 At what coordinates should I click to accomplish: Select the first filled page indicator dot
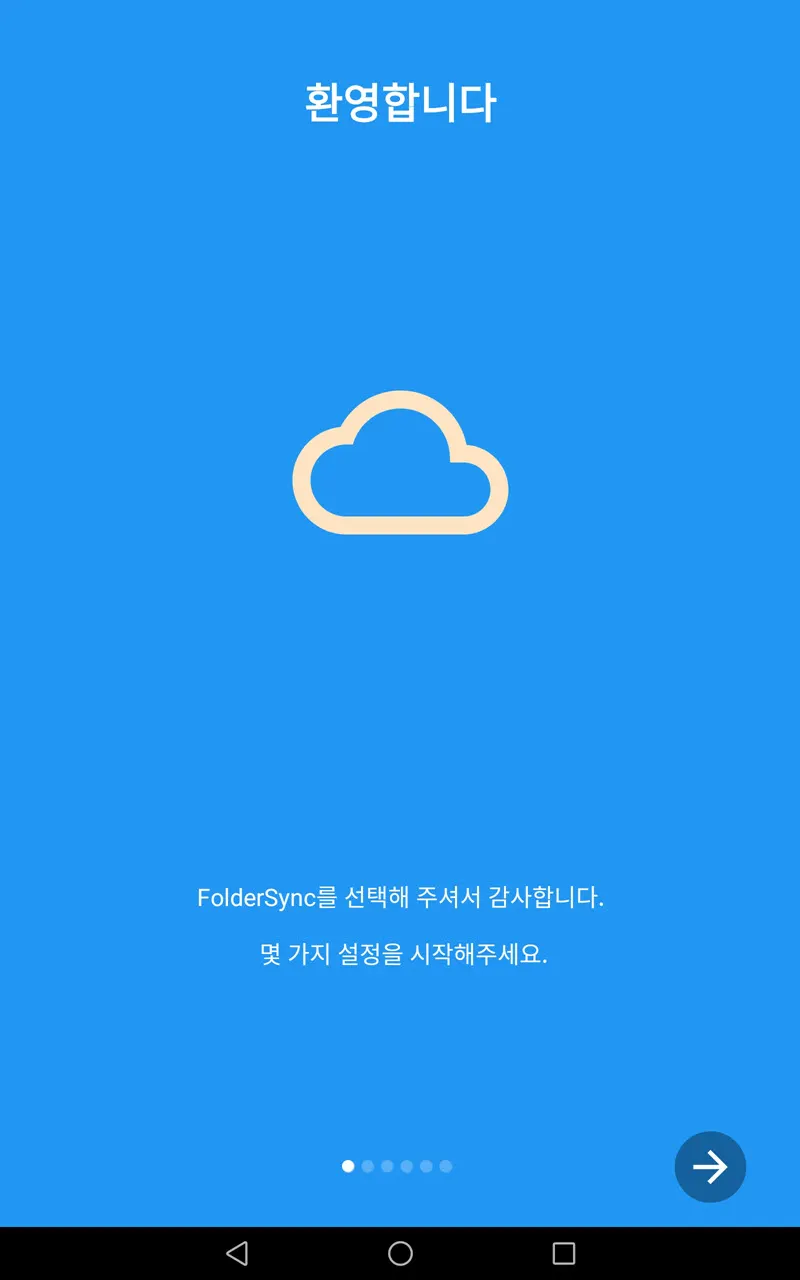(x=348, y=1166)
